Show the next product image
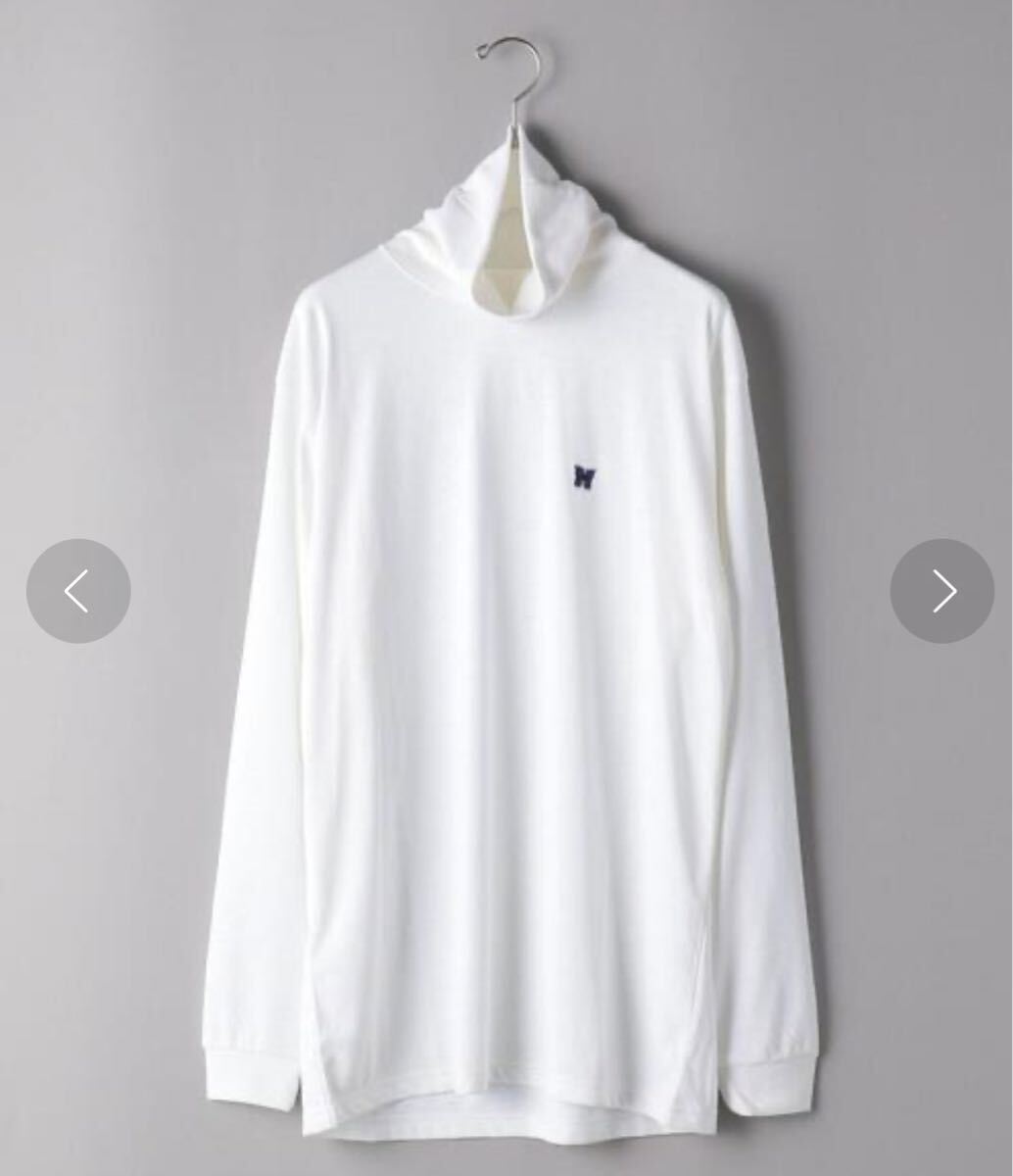Screen dimensions: 1013x1176 (941, 591)
